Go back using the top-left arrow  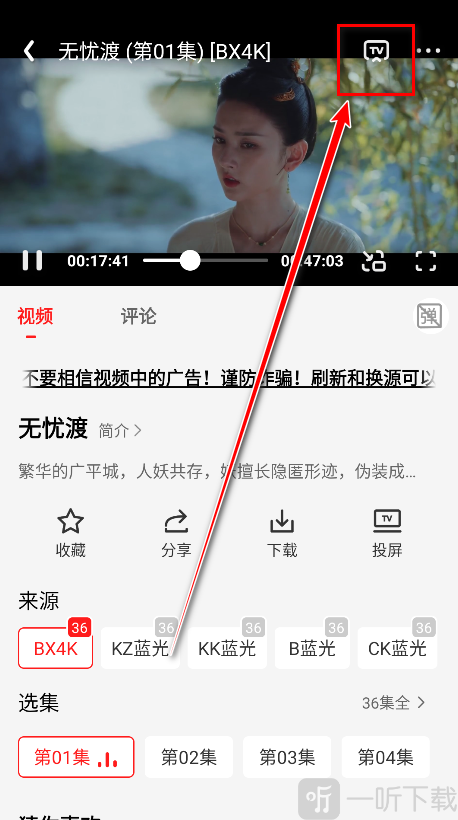30,51
